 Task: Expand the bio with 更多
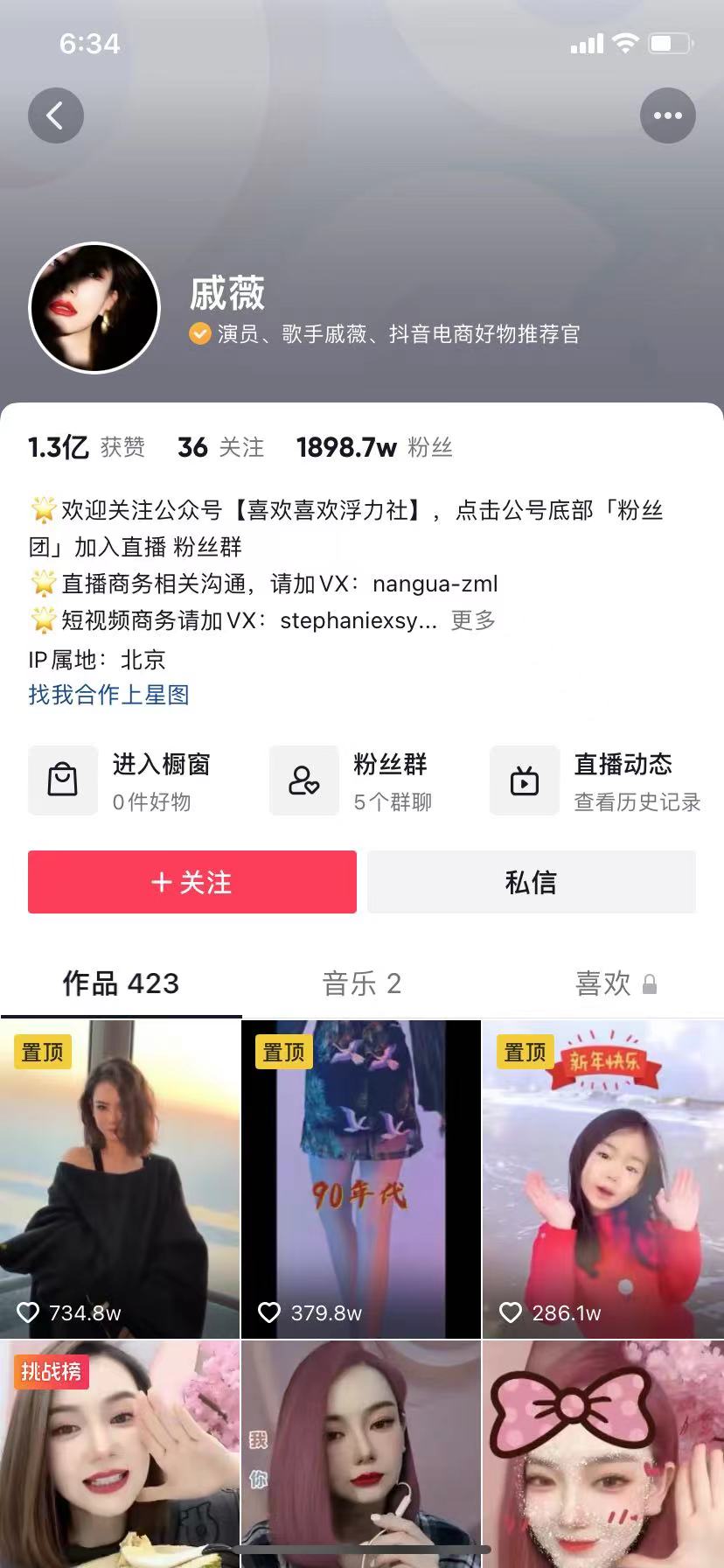(473, 620)
